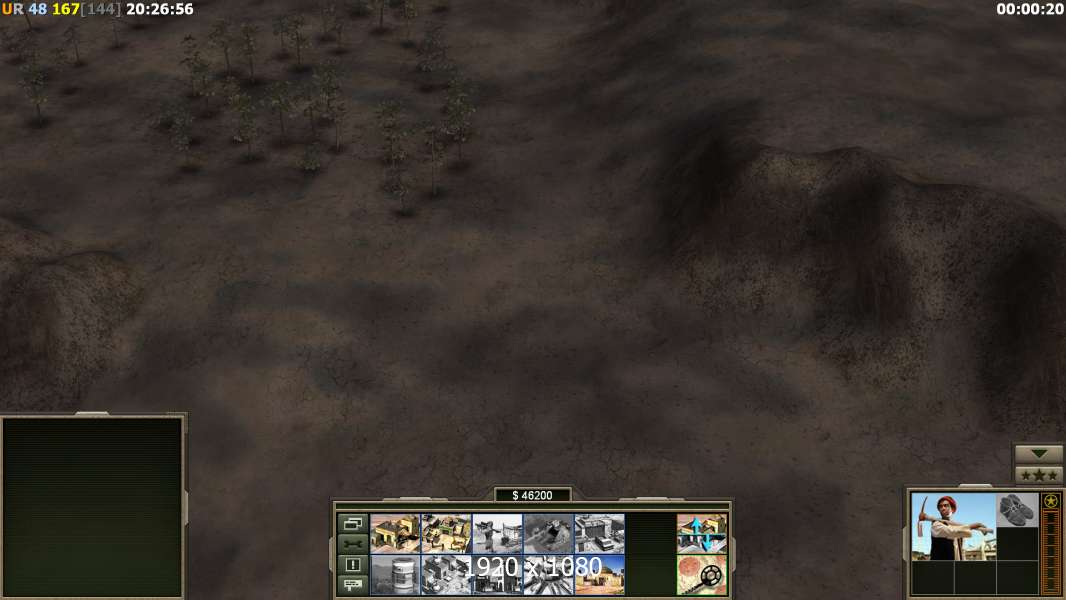The width and height of the screenshot is (1066, 600).
Task: Tap the minimap panel
Action: [92, 507]
